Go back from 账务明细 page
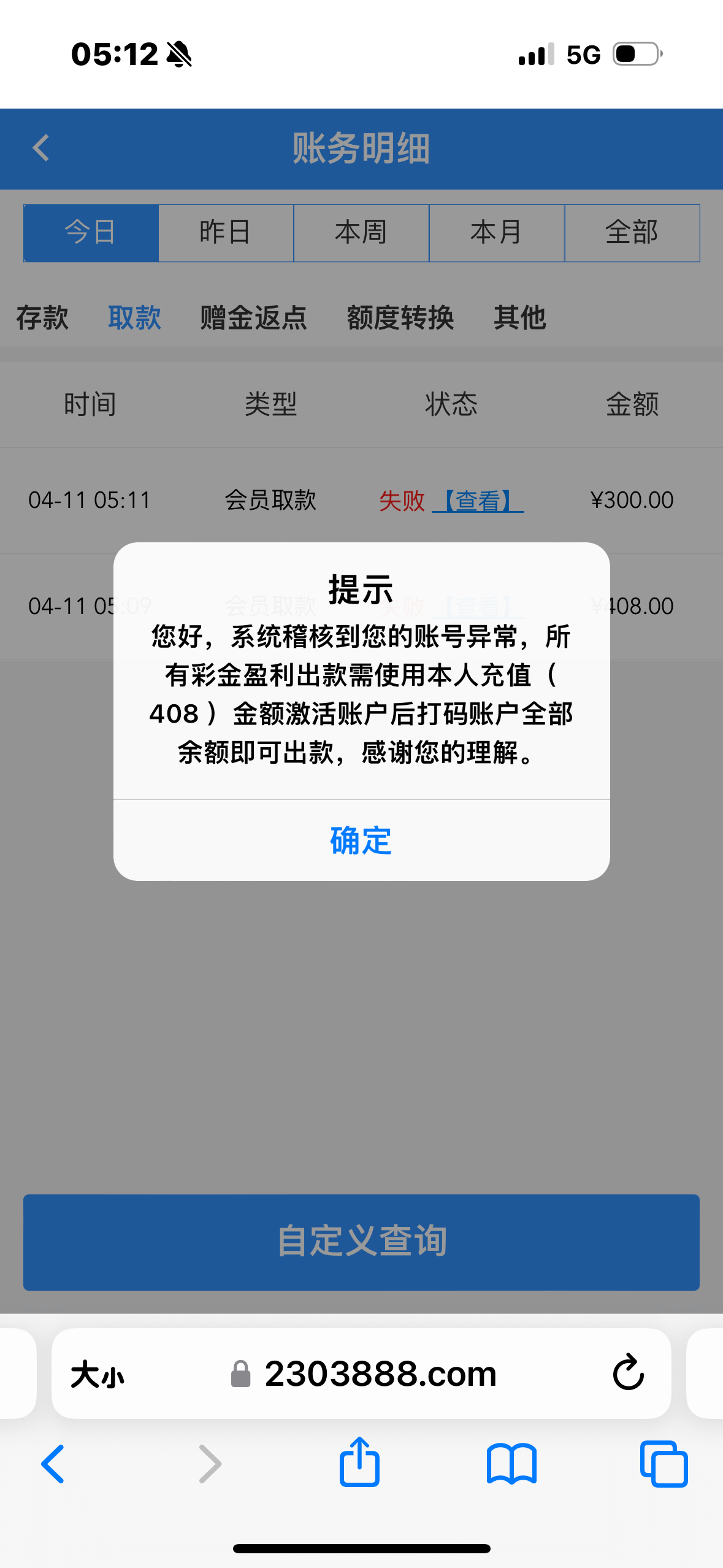723x1568 pixels. (x=41, y=148)
